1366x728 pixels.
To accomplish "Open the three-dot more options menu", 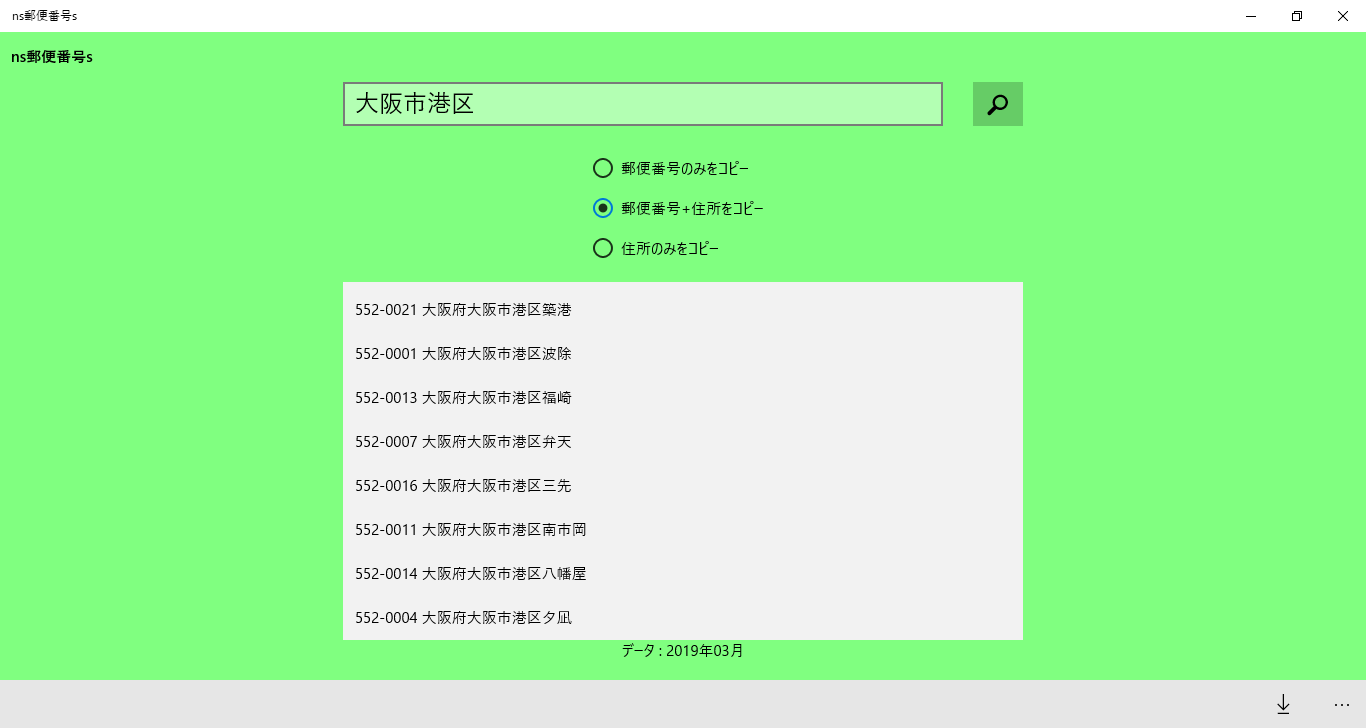I will [1341, 704].
